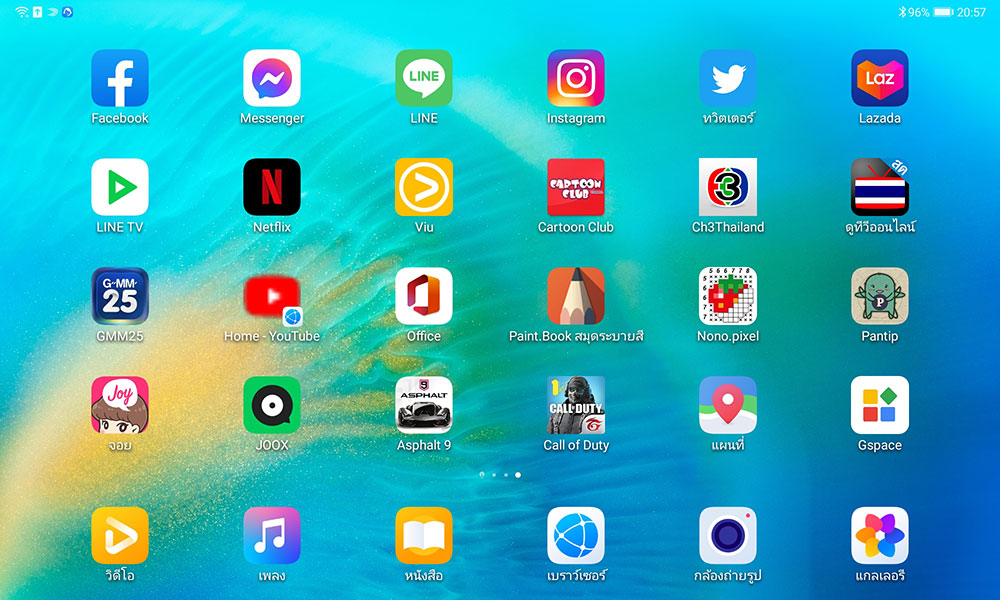Launch the Lazada shopping app

click(x=880, y=78)
